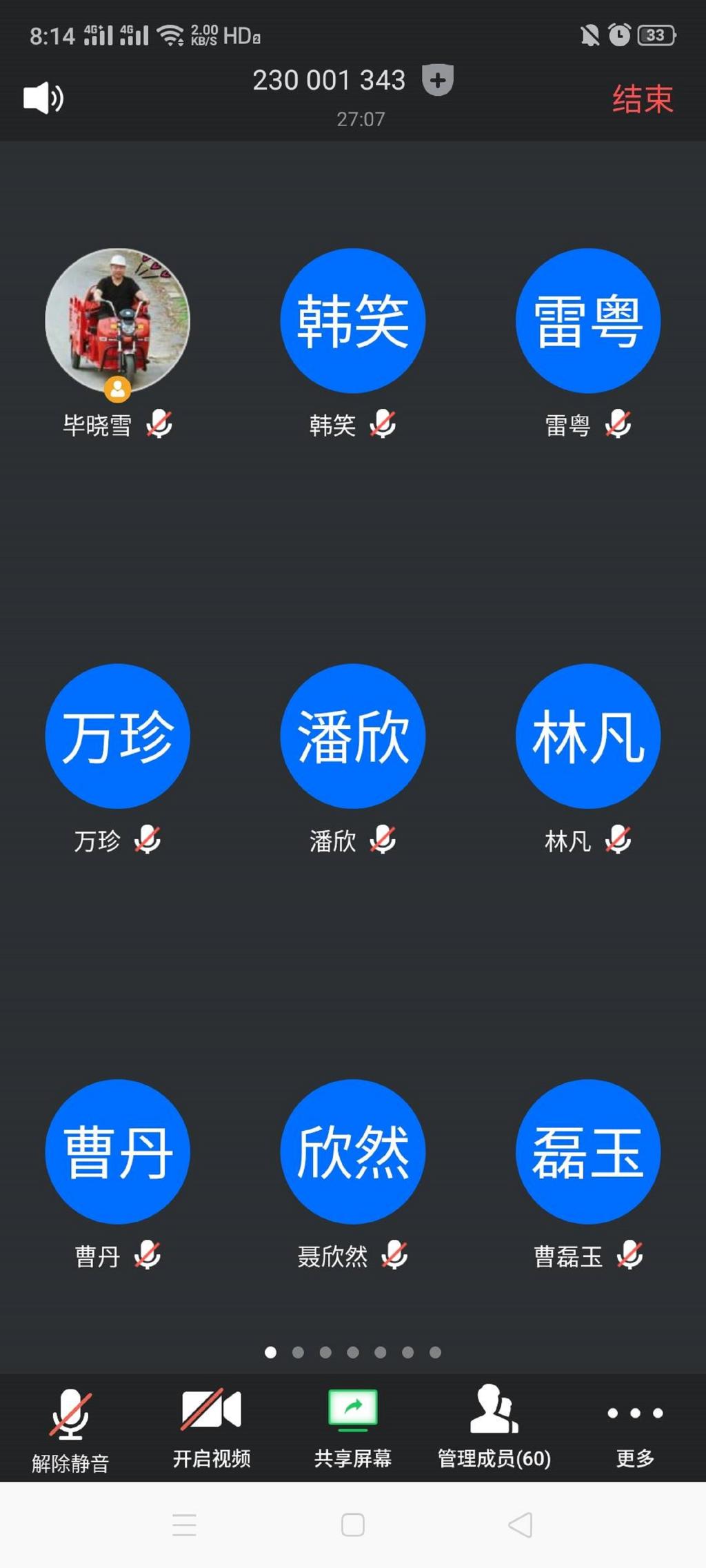Select participant tile 韩笑

(x=353, y=321)
